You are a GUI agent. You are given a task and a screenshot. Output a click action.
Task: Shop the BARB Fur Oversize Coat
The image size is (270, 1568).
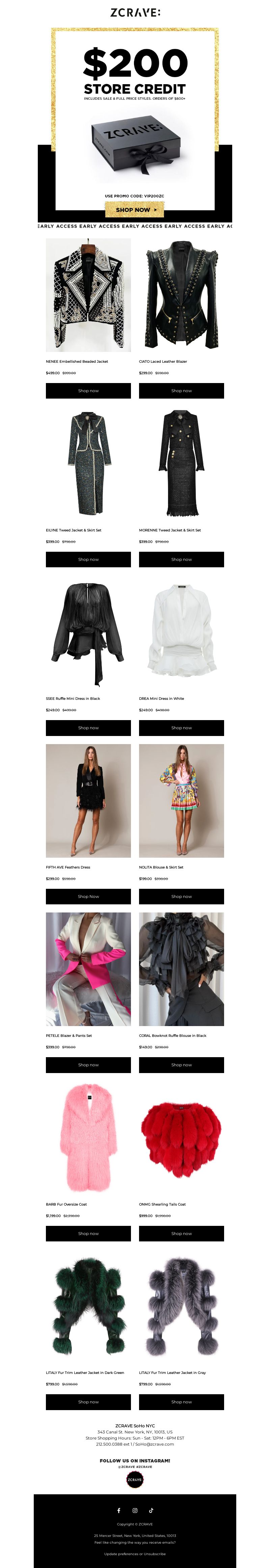88,1234
